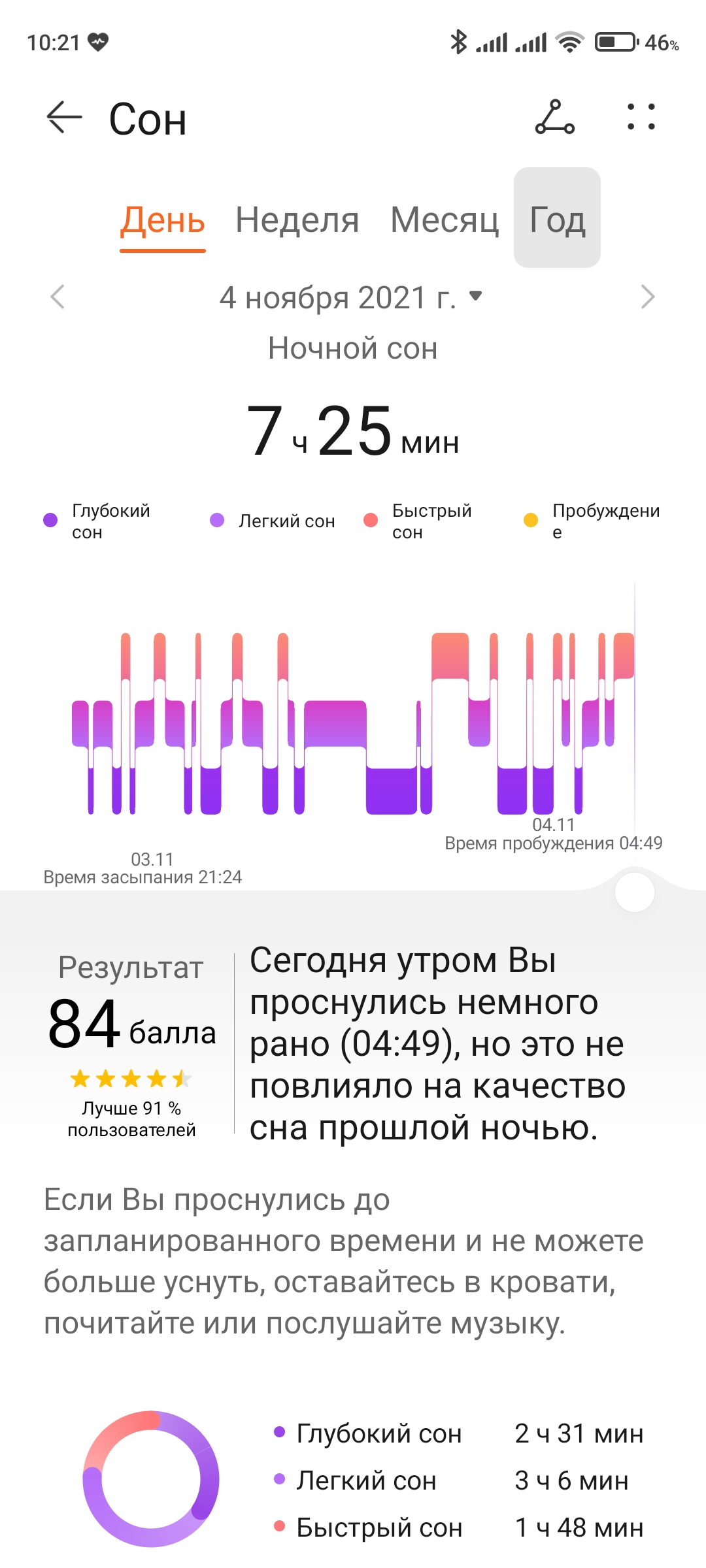This screenshot has width=706, height=1568.
Task: Switch to the Неделя tab
Action: tap(297, 220)
